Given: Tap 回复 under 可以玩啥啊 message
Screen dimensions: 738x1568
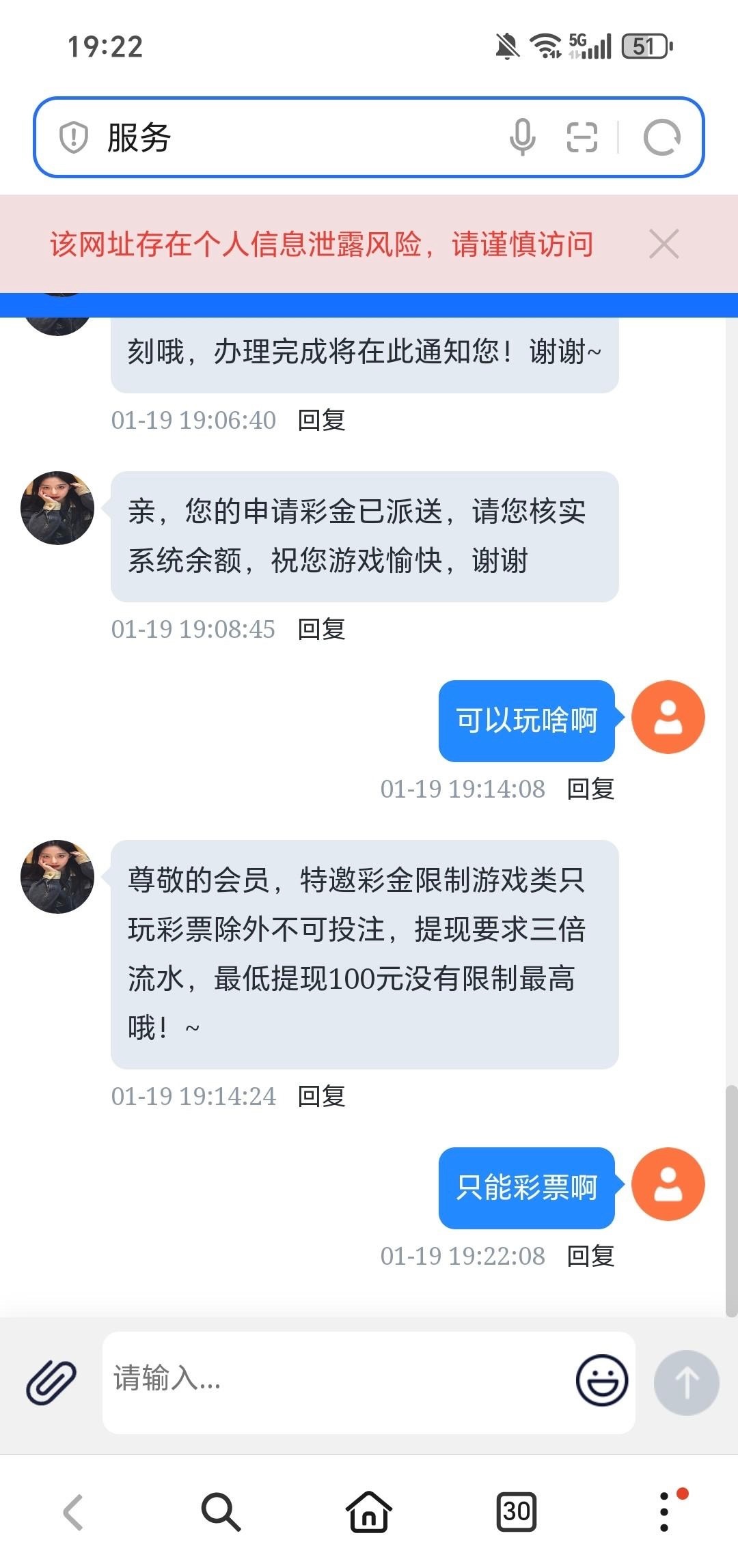Looking at the screenshot, I should [x=590, y=789].
